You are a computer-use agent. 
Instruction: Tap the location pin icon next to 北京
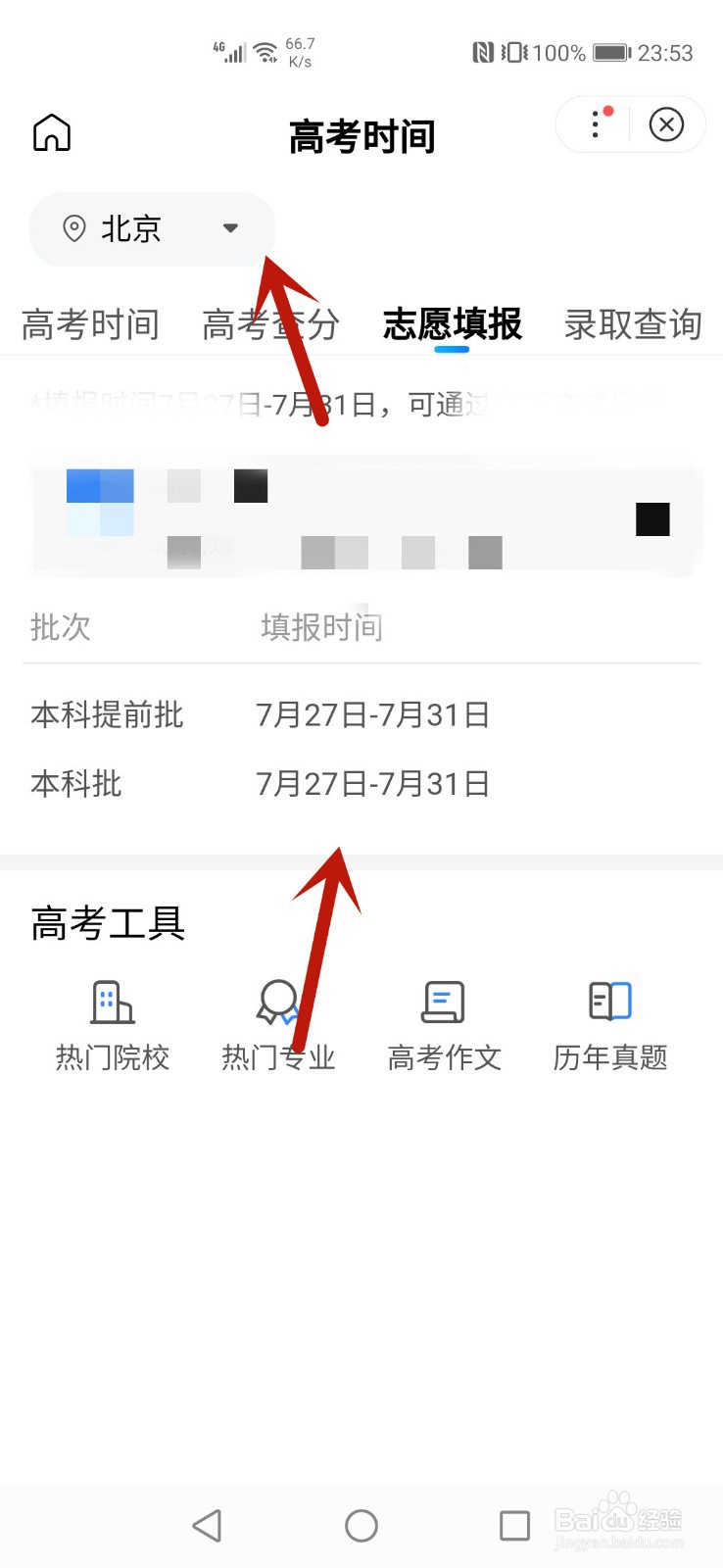(73, 228)
